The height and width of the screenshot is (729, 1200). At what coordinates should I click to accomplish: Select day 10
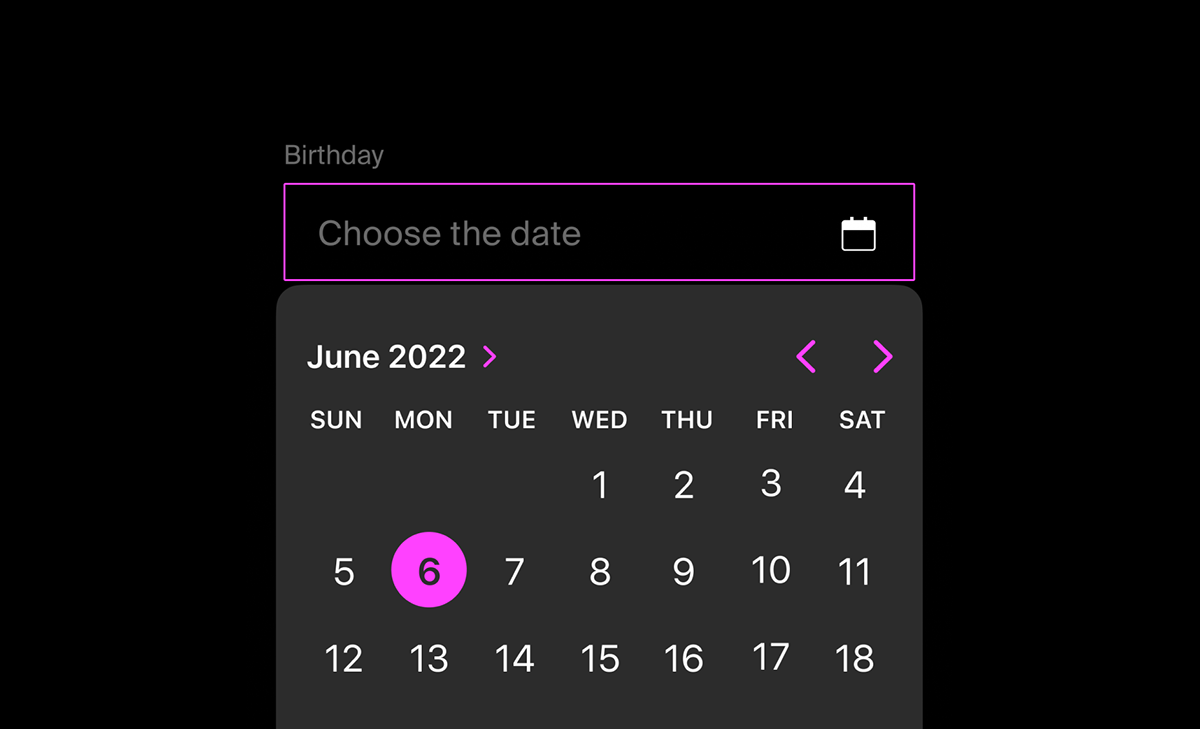(x=770, y=570)
